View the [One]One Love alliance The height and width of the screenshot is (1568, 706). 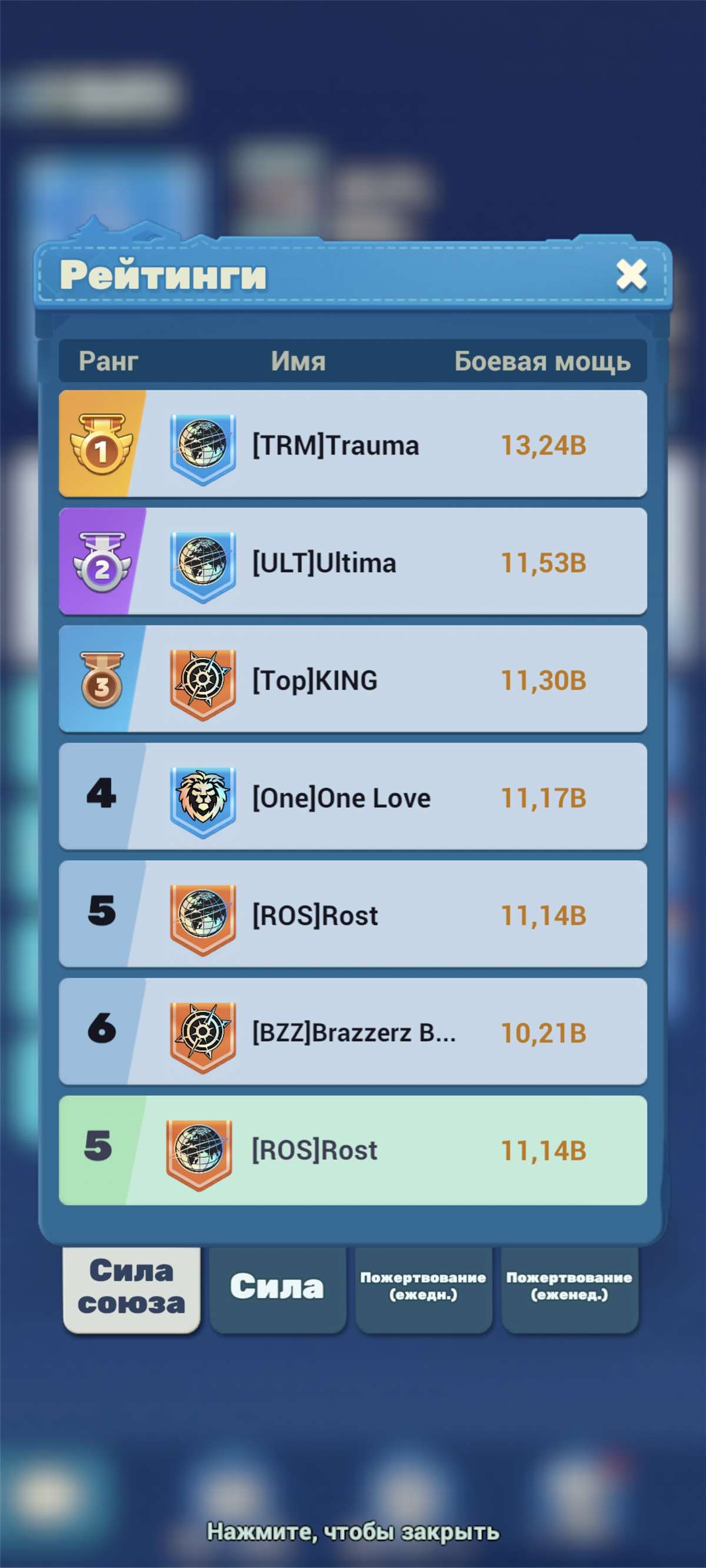point(352,797)
